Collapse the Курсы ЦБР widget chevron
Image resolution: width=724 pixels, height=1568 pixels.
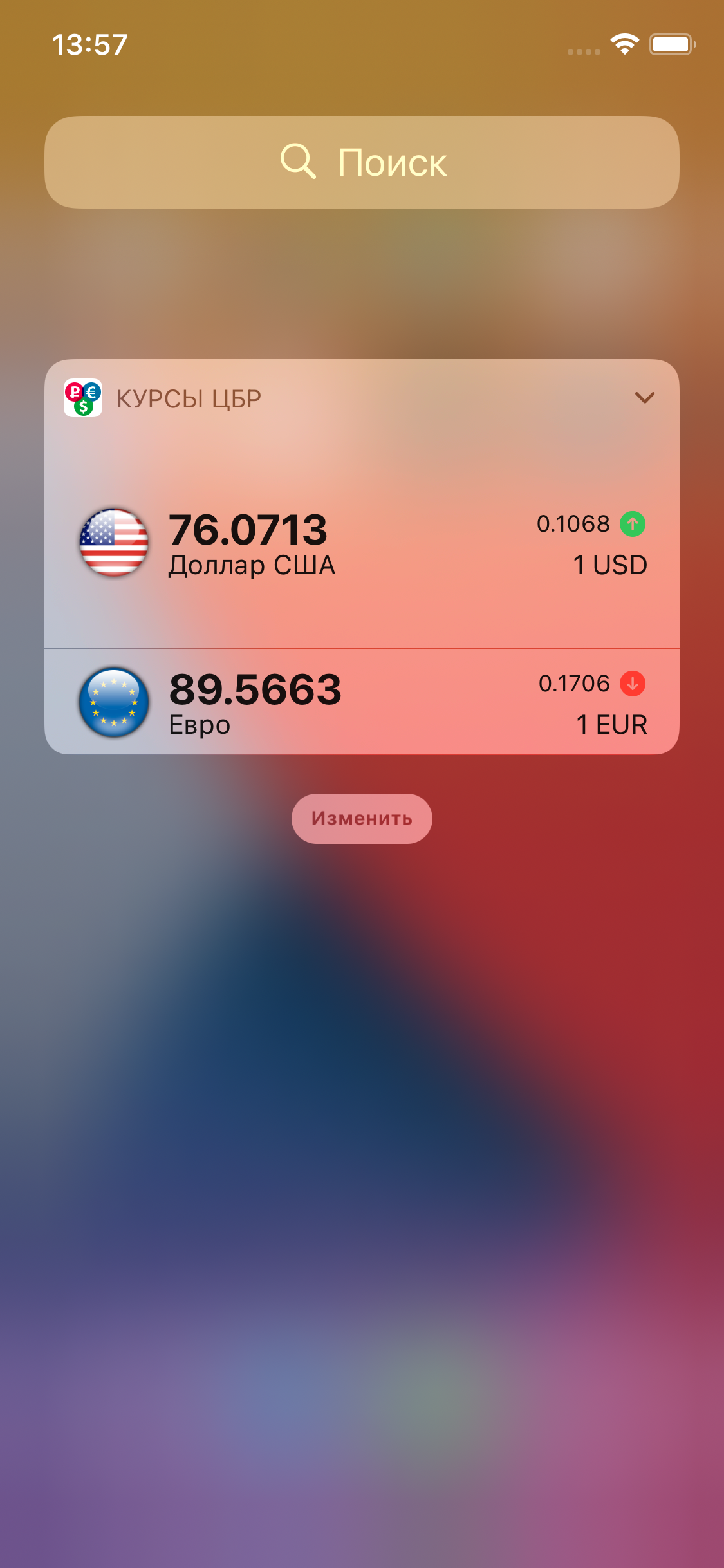tap(645, 398)
